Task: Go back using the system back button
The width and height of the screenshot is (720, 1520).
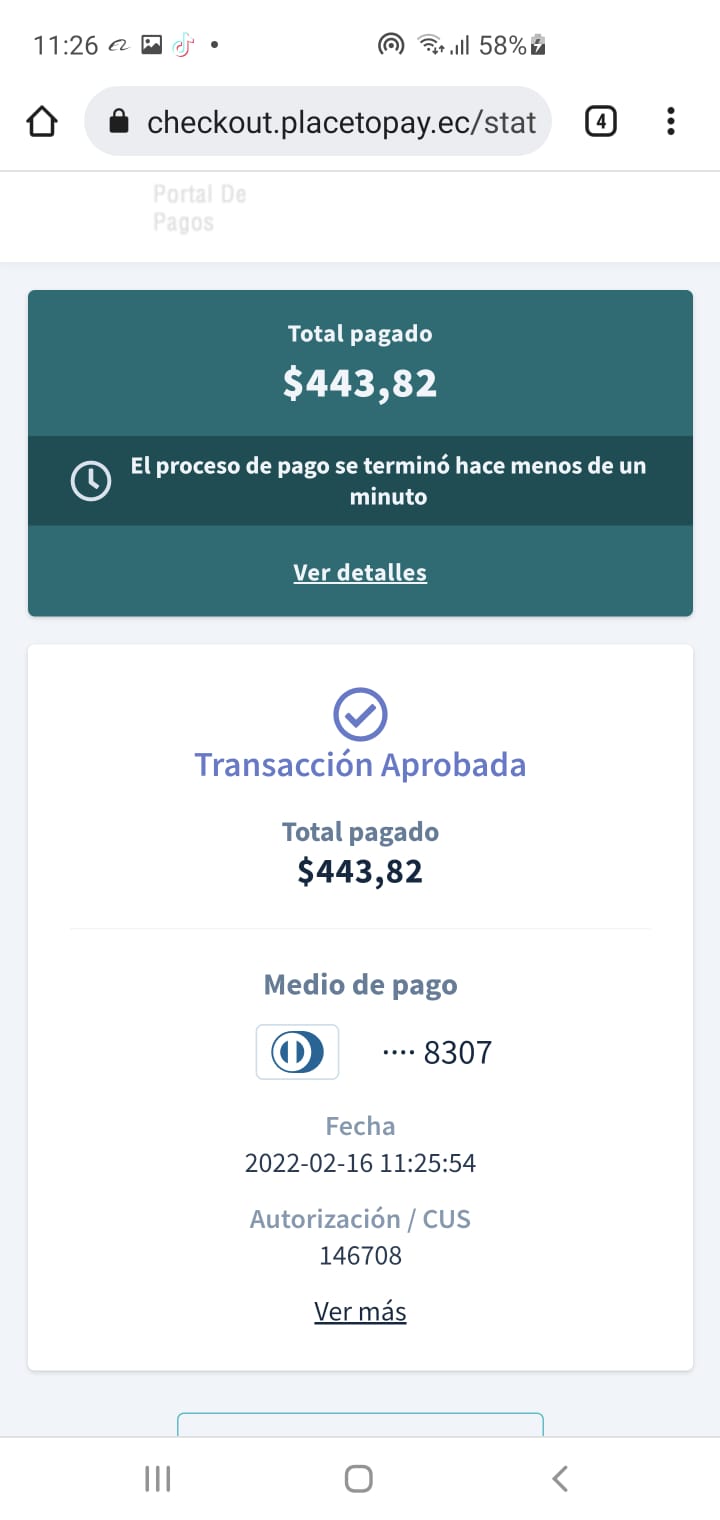Action: pyautogui.click(x=560, y=1478)
